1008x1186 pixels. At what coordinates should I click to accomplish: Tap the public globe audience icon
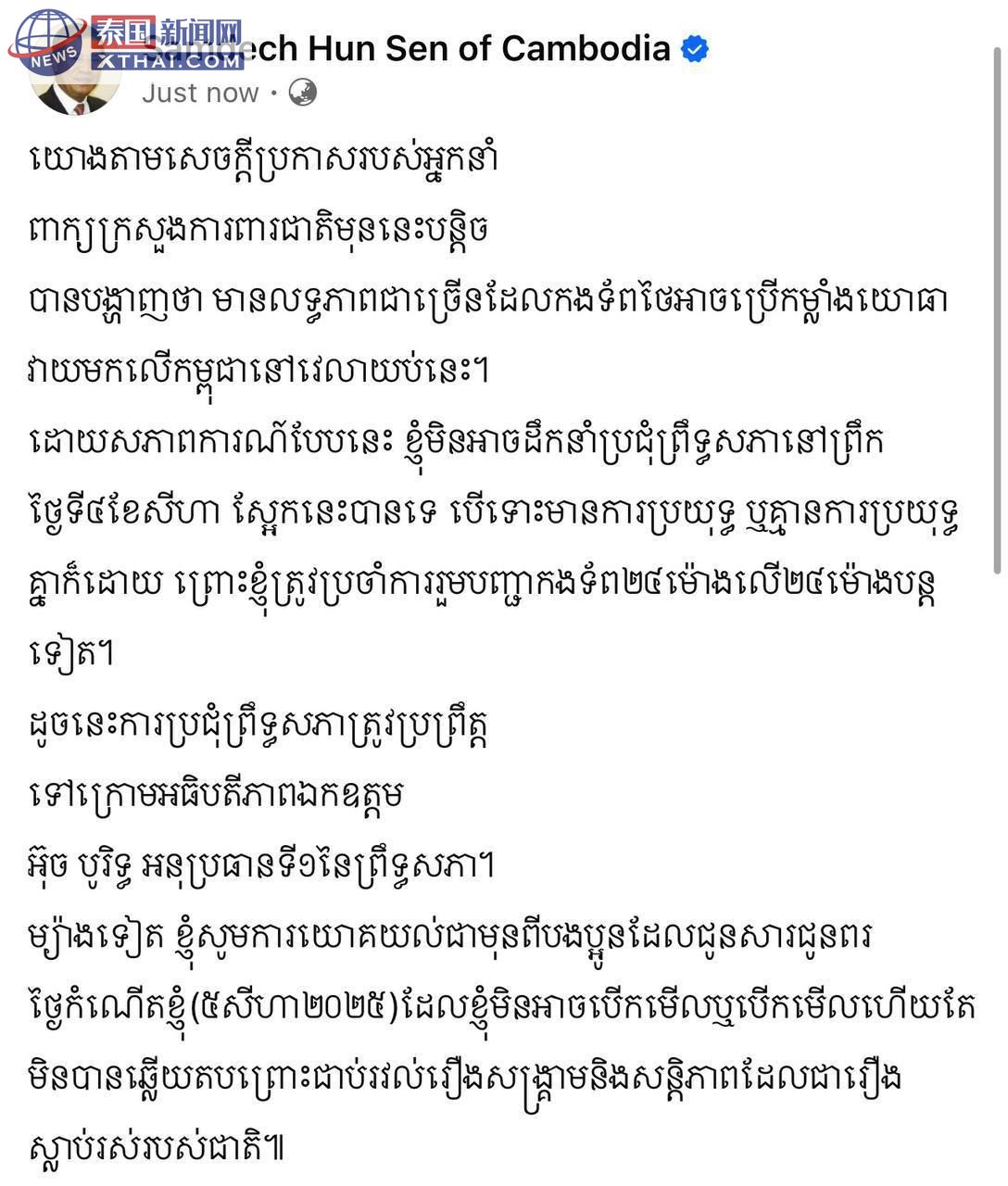(303, 93)
